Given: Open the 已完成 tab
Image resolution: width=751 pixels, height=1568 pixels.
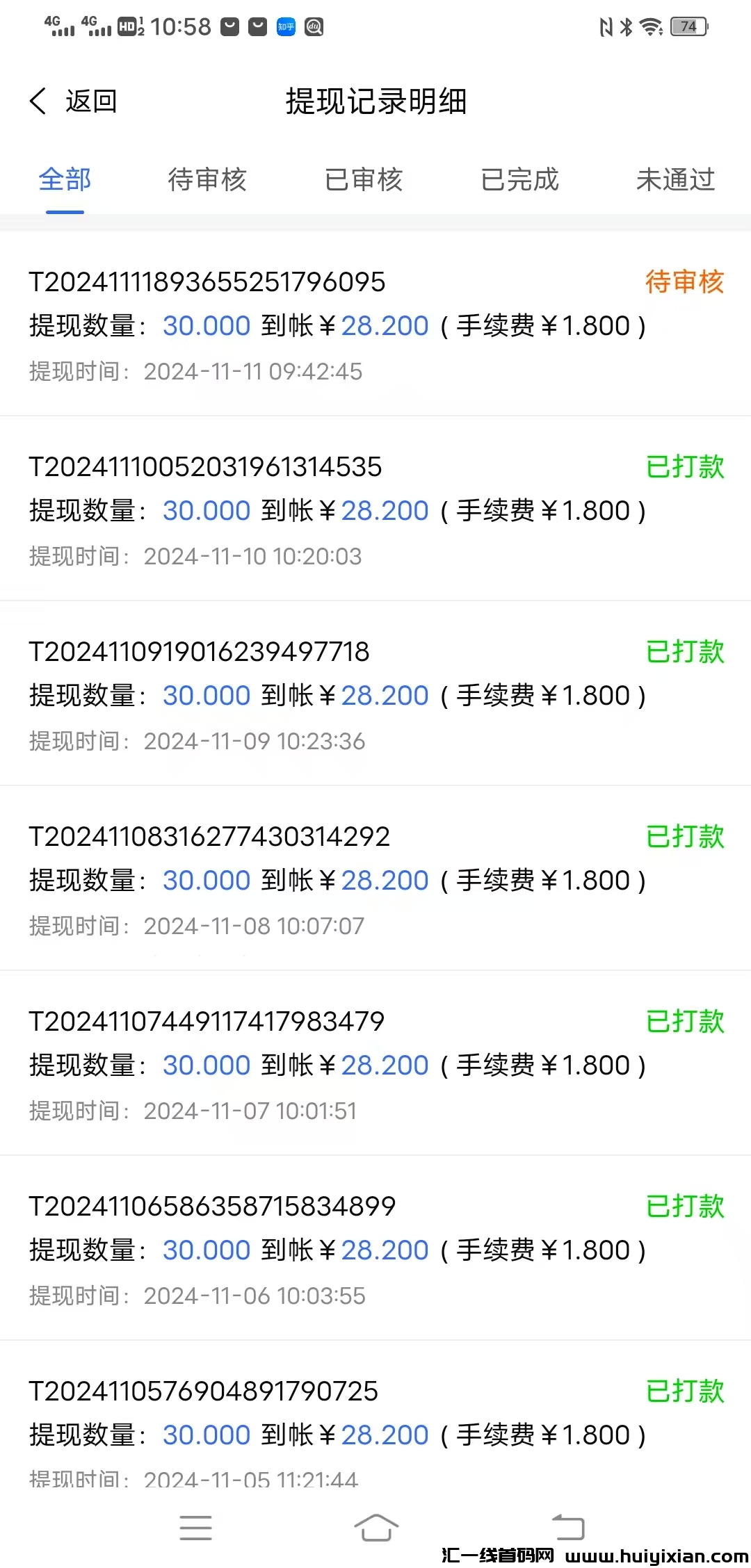Looking at the screenshot, I should pyautogui.click(x=519, y=180).
